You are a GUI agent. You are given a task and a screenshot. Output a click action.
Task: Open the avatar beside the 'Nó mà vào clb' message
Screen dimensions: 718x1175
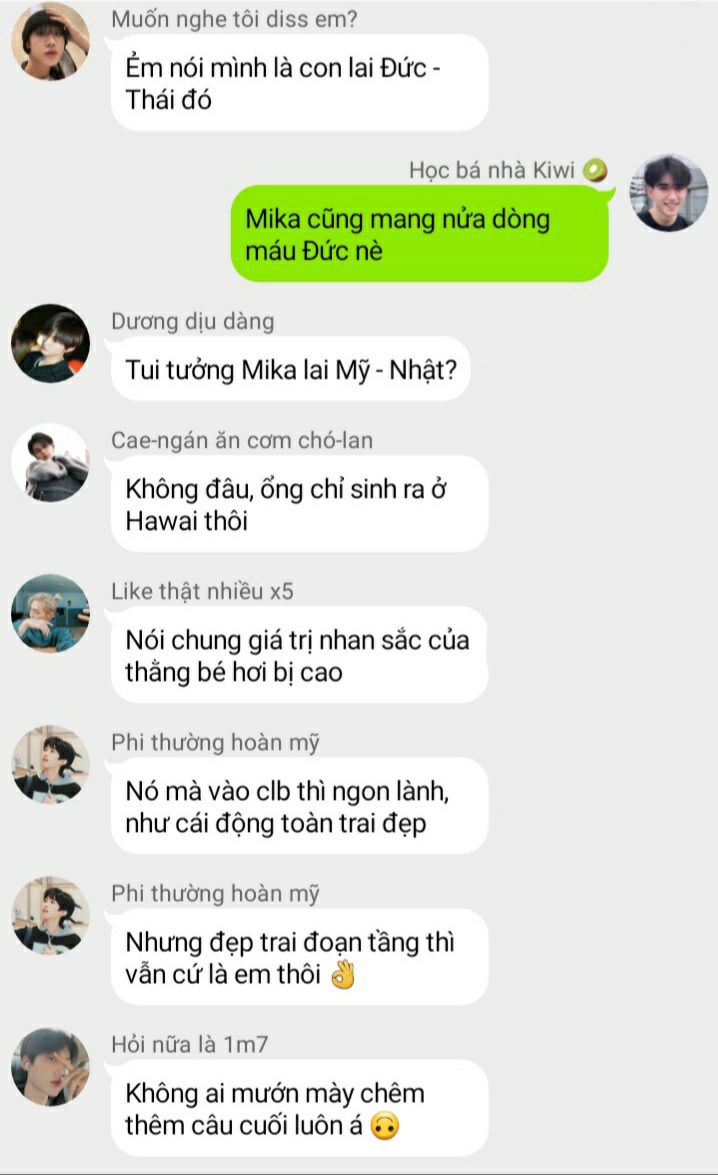click(50, 765)
